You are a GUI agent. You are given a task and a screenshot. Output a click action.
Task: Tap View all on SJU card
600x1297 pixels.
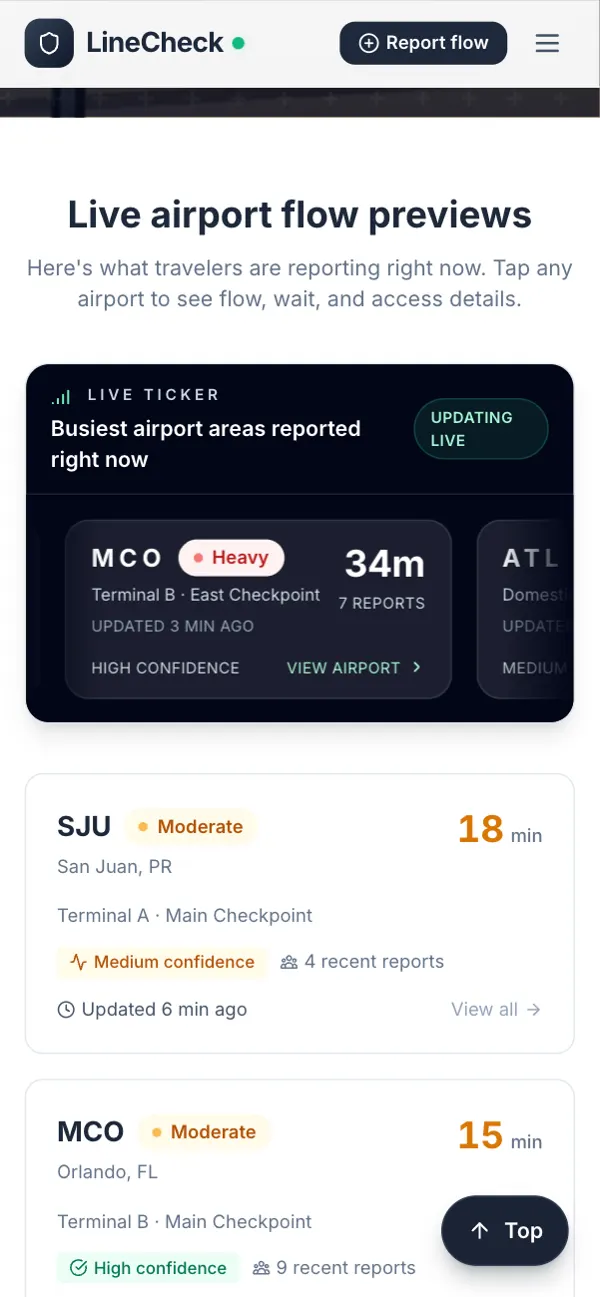coord(496,1010)
